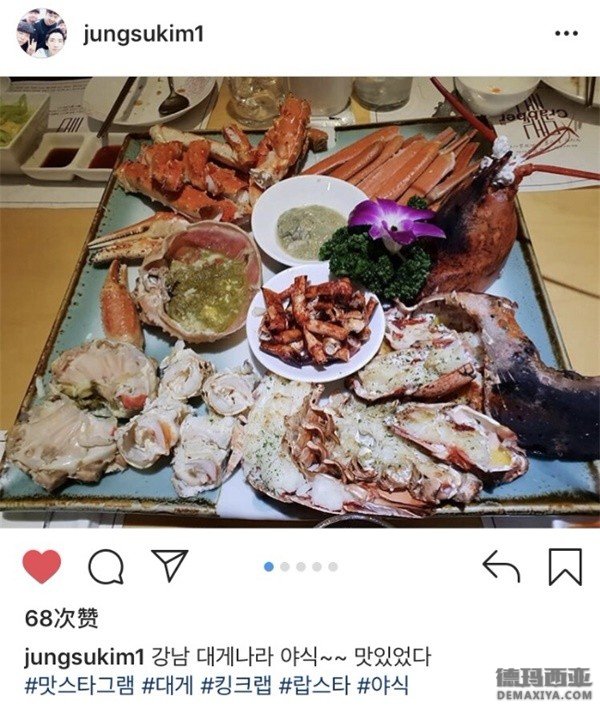Open the post's three-dot overflow menu
The image size is (600, 707).
click(566, 32)
